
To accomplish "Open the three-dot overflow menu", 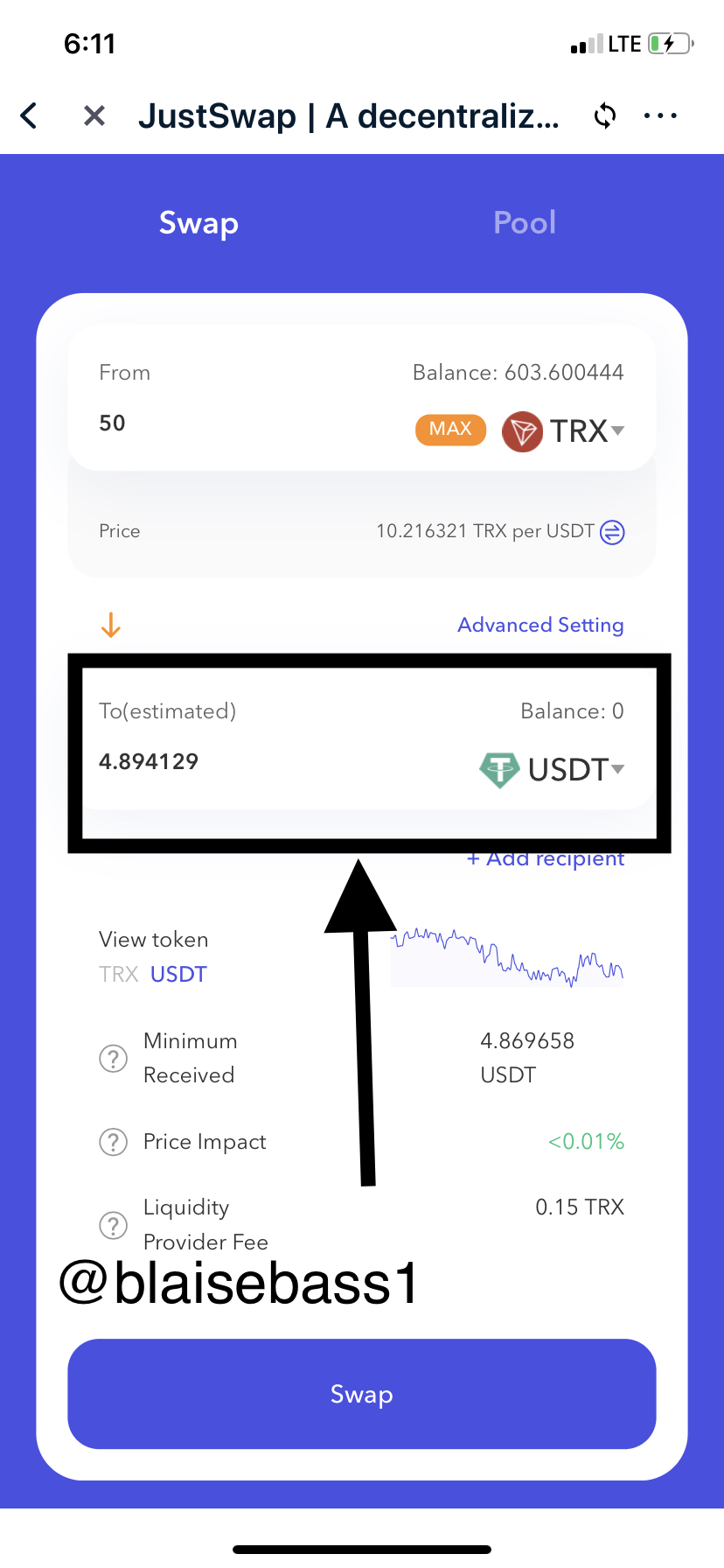I will coord(660,115).
